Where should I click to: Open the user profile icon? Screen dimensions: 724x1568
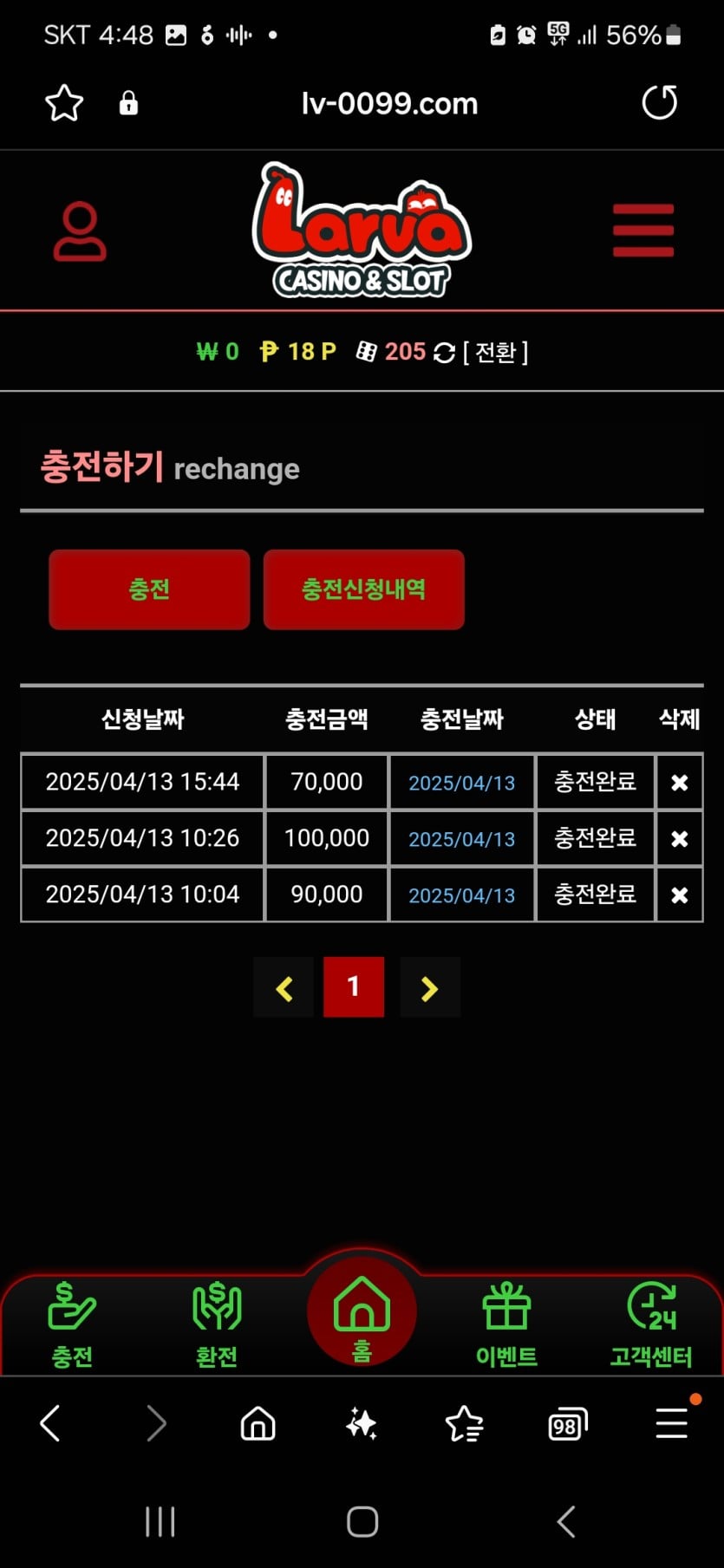[x=80, y=231]
